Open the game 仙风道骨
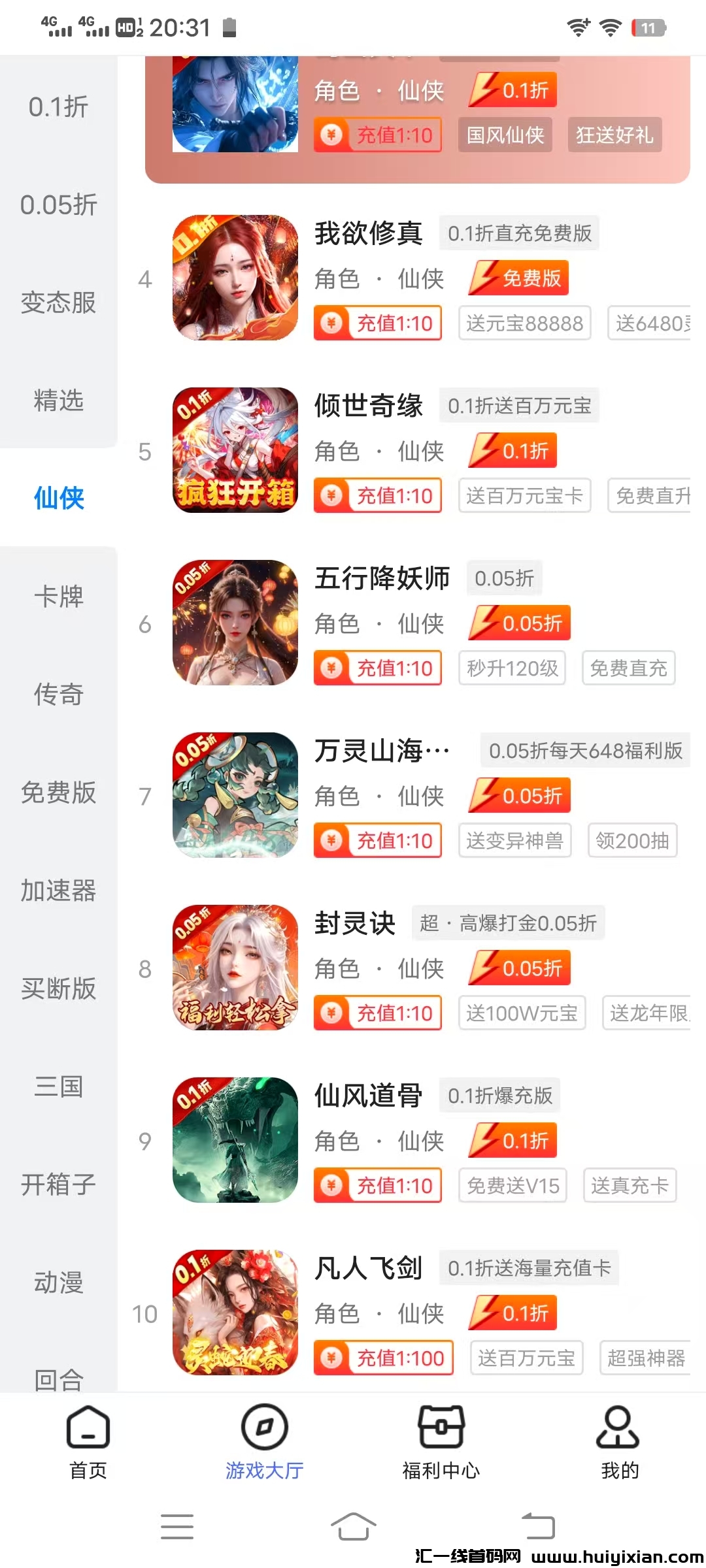706x1568 pixels. coord(369,1096)
